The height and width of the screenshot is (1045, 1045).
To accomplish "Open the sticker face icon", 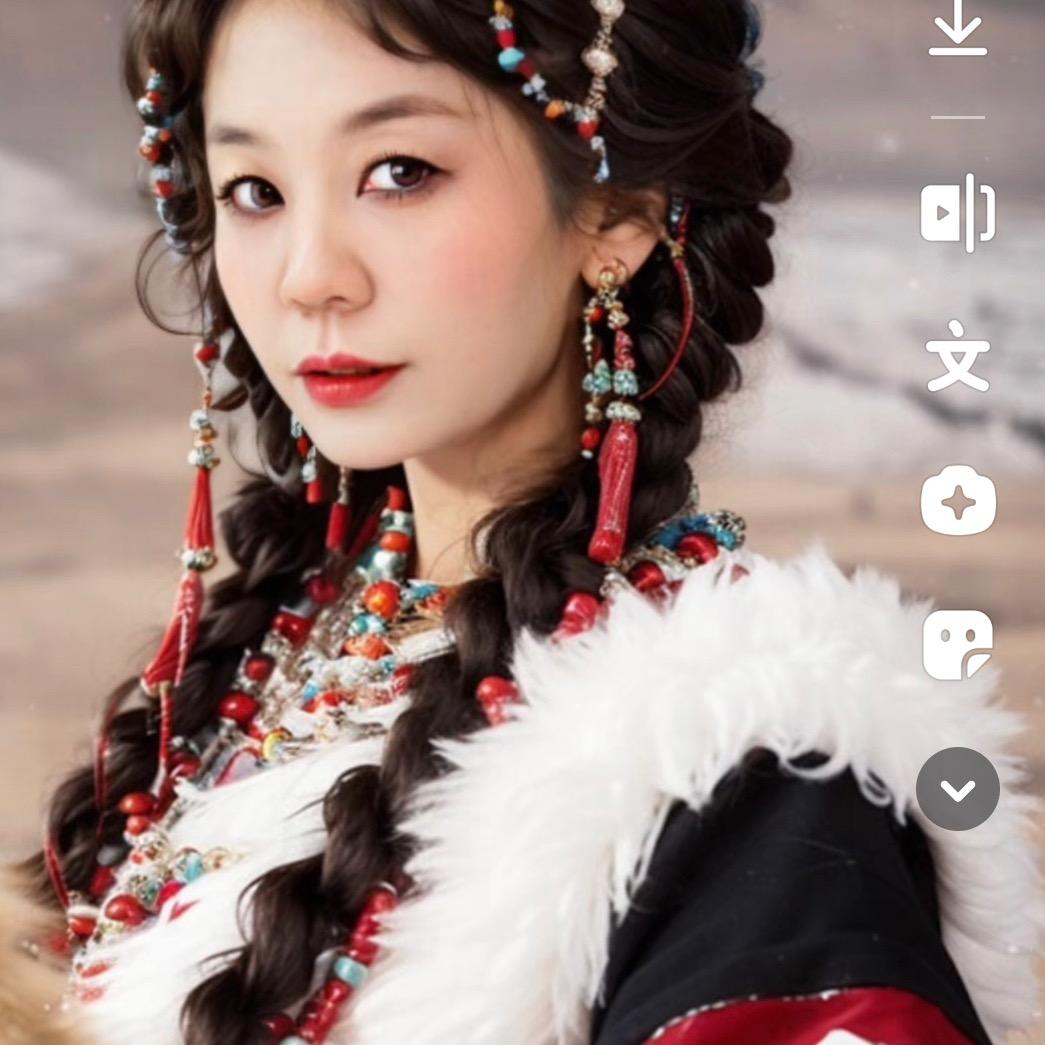I will point(958,645).
